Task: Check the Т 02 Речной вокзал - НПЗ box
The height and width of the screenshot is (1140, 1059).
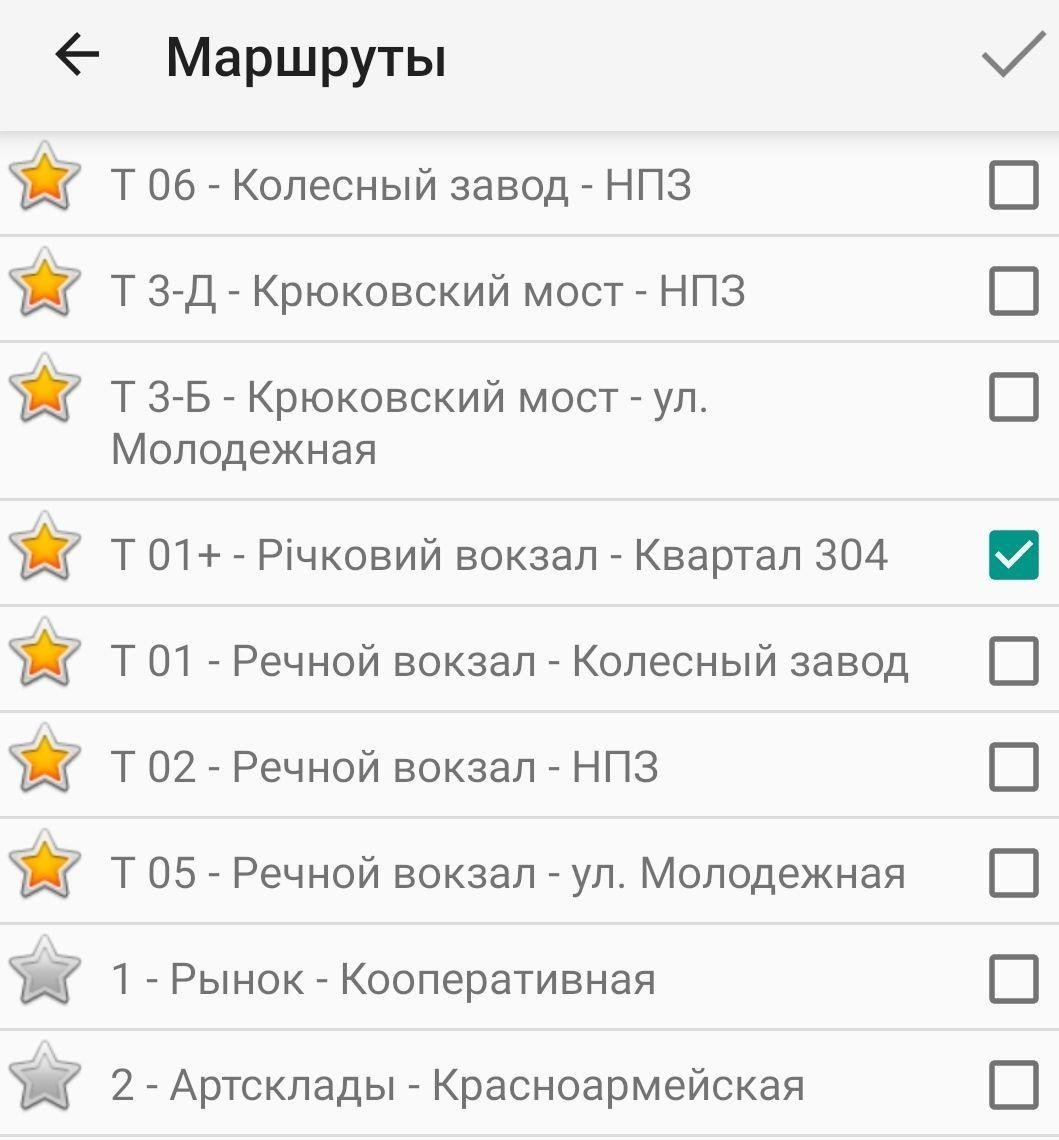Action: (x=1013, y=767)
